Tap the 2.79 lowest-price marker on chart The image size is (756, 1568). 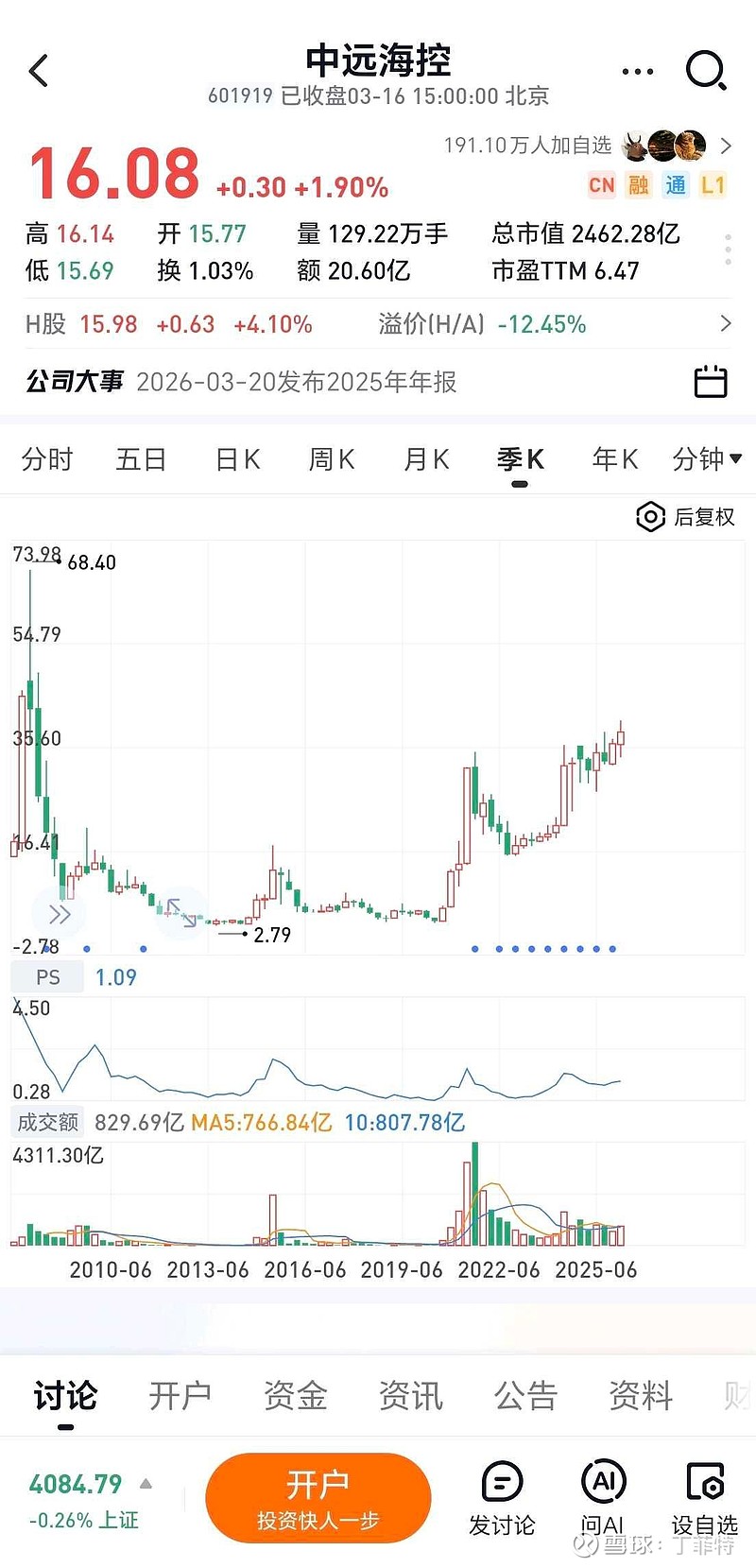[x=271, y=935]
